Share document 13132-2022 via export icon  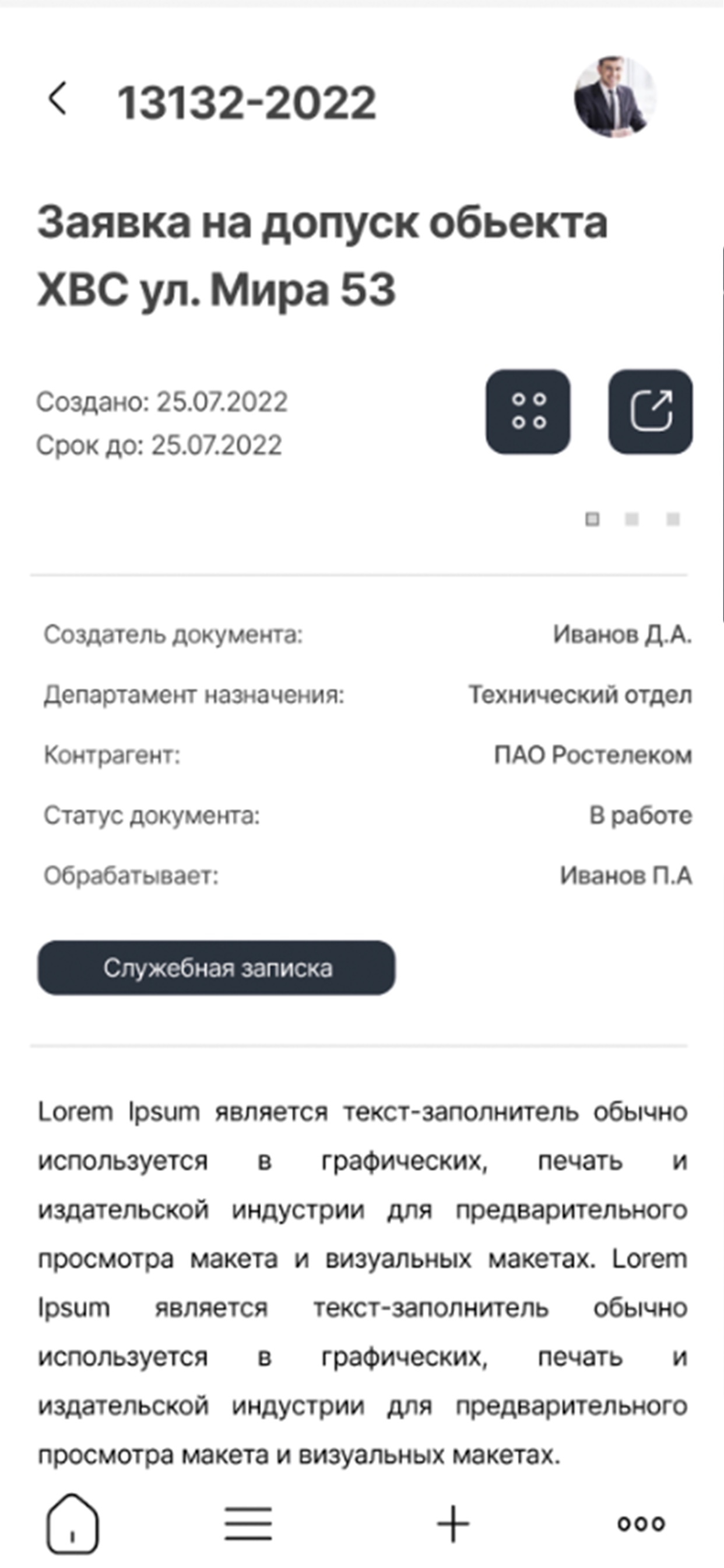coord(651,412)
